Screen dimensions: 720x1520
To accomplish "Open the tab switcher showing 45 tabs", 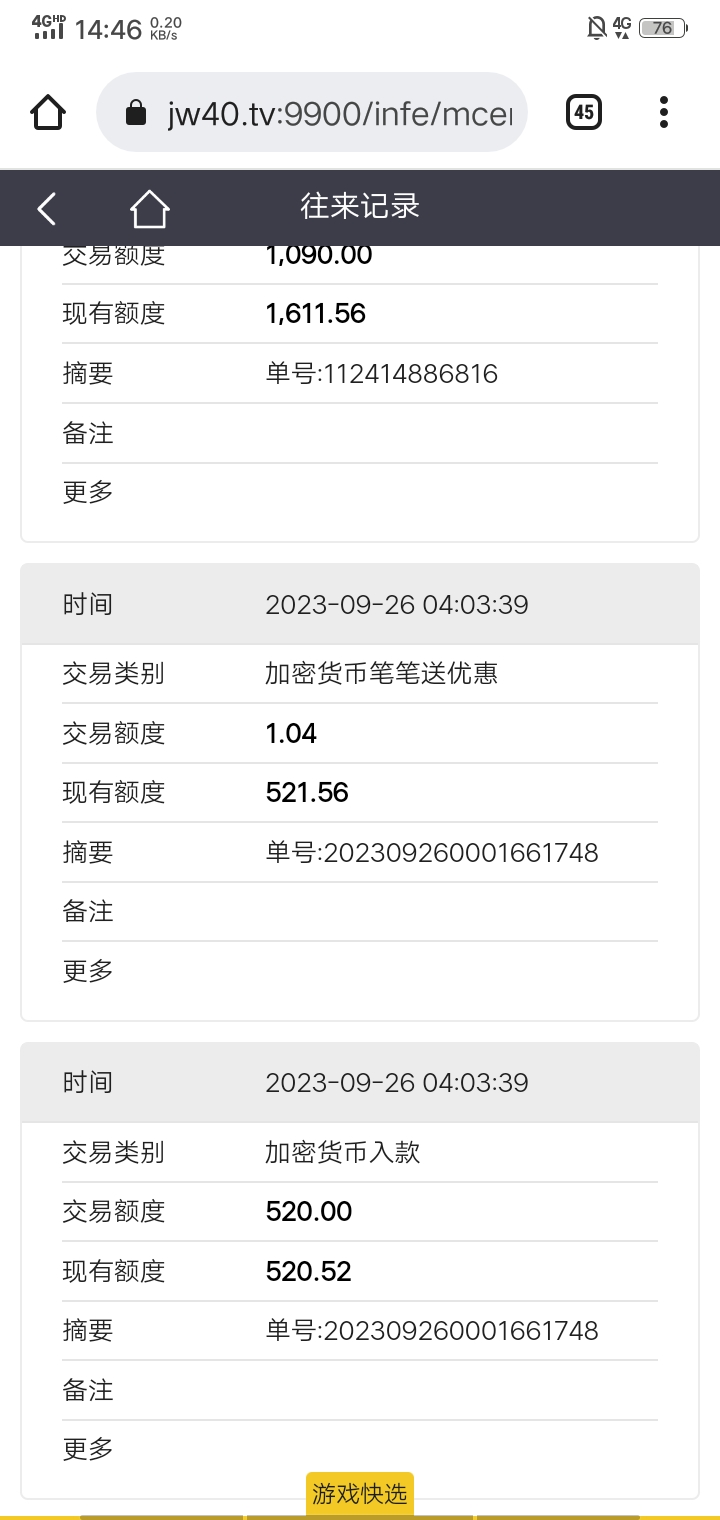I will 585,112.
